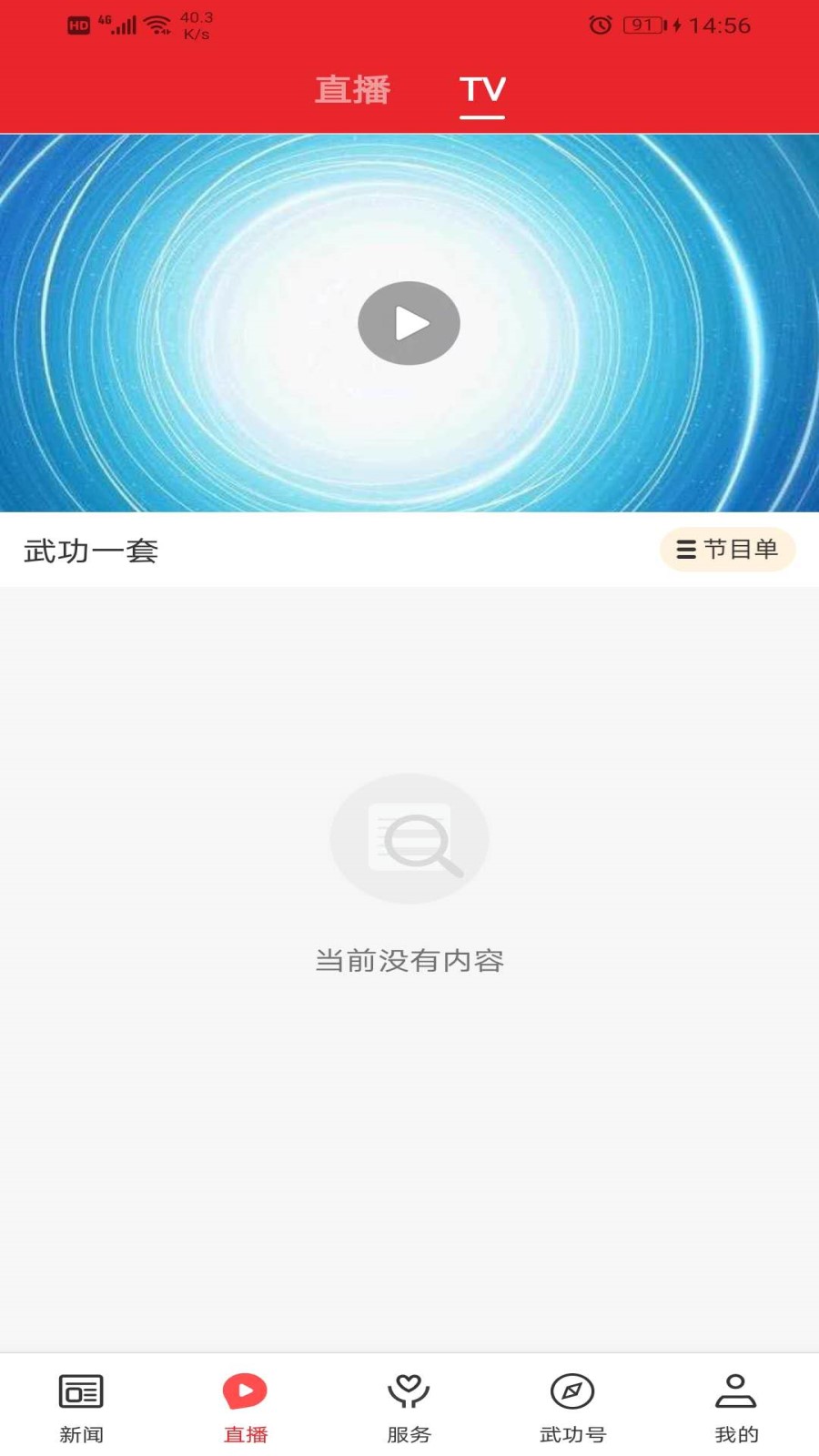
Task: Tap the program list icon beside 节目单
Action: pyautogui.click(x=684, y=550)
